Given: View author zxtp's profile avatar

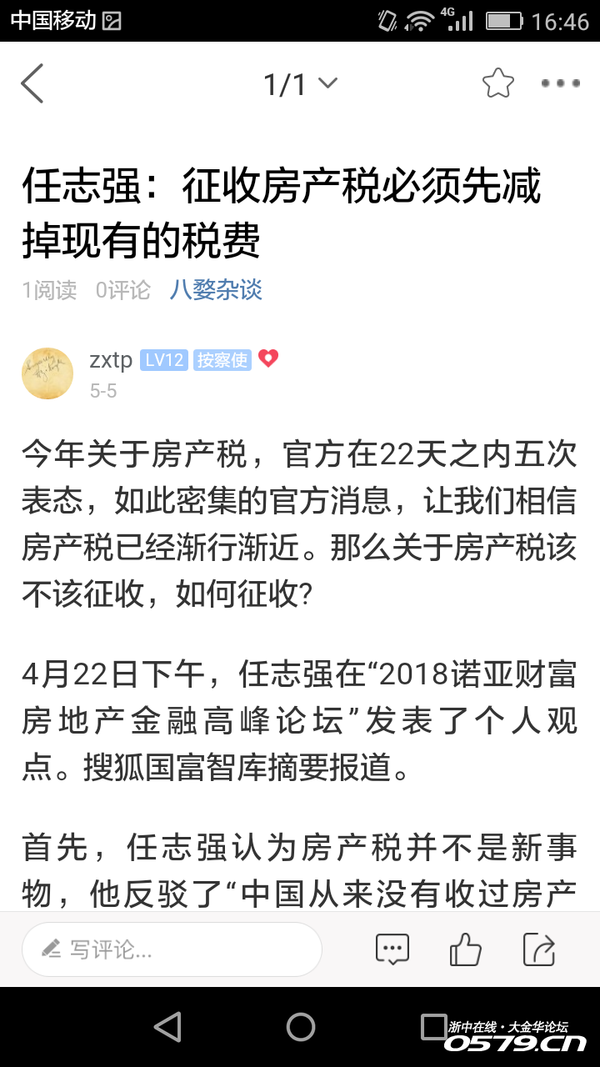Looking at the screenshot, I should click(47, 373).
